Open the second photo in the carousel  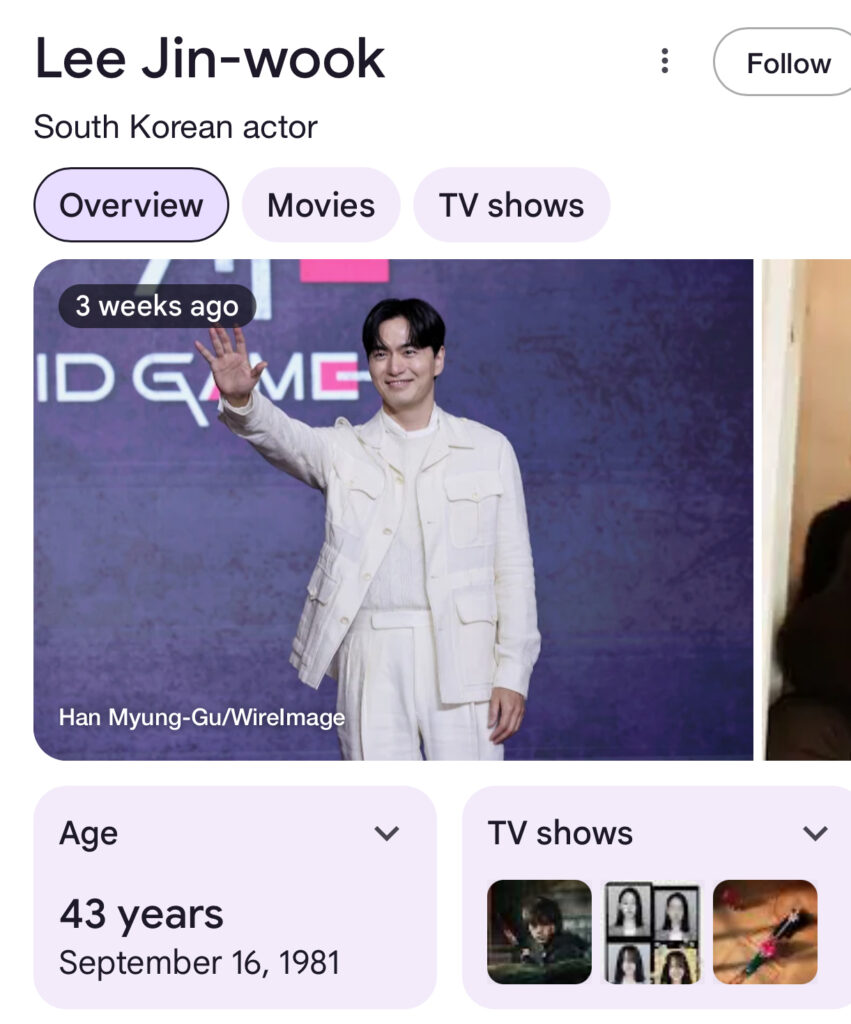(808, 510)
